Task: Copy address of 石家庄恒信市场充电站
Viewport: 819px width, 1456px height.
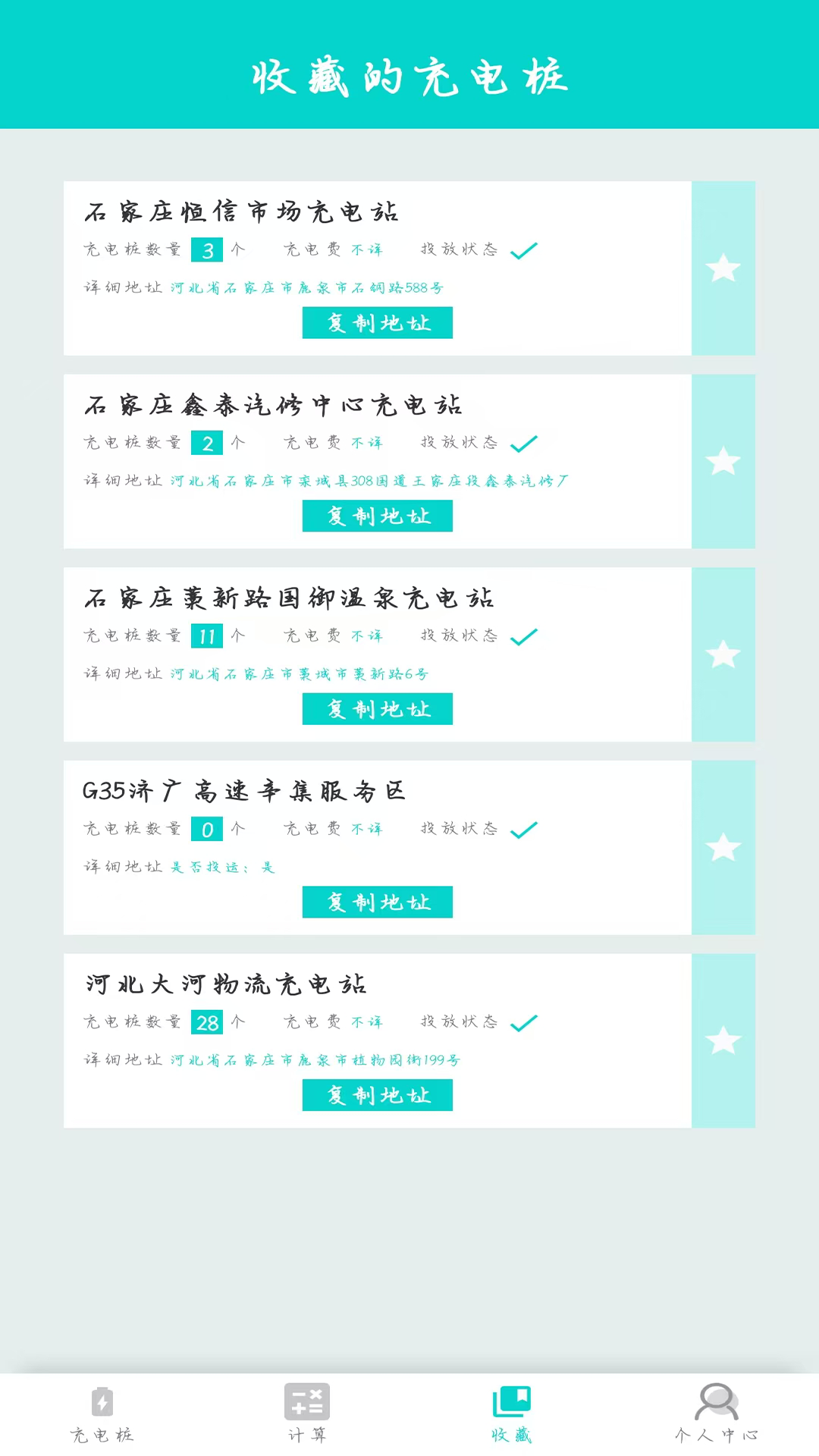Action: point(377,323)
